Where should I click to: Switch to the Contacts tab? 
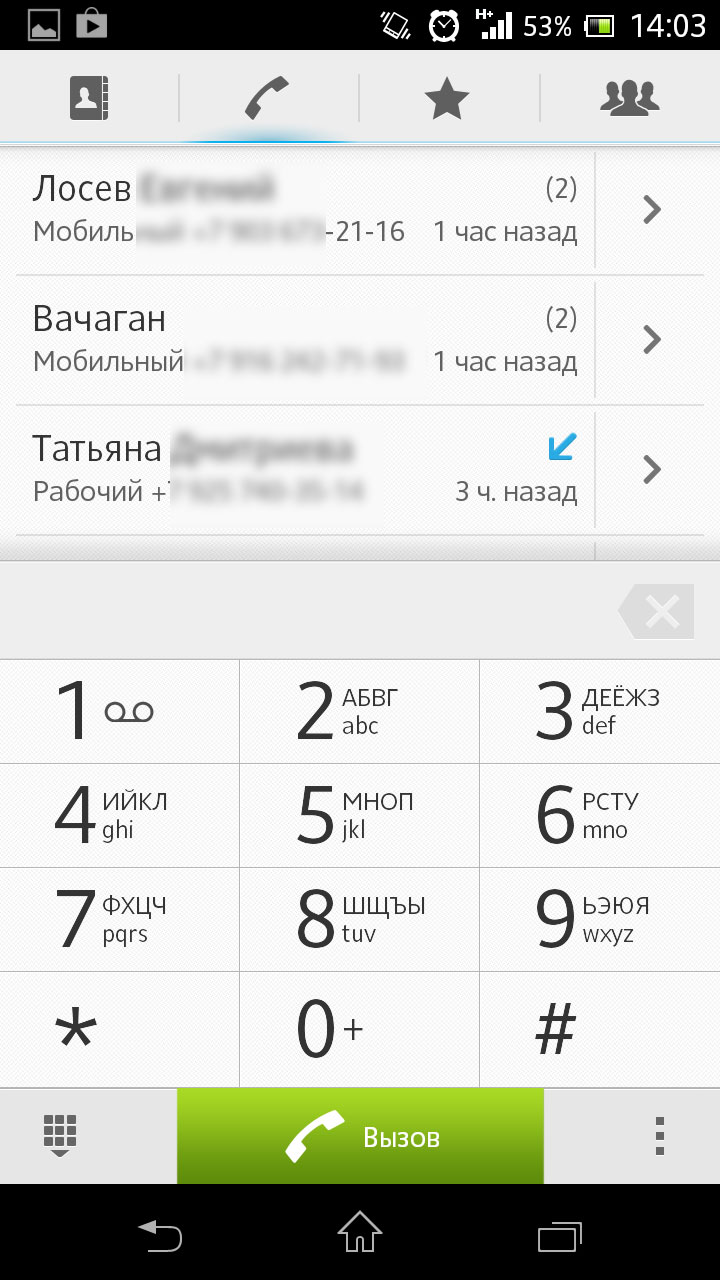point(89,98)
